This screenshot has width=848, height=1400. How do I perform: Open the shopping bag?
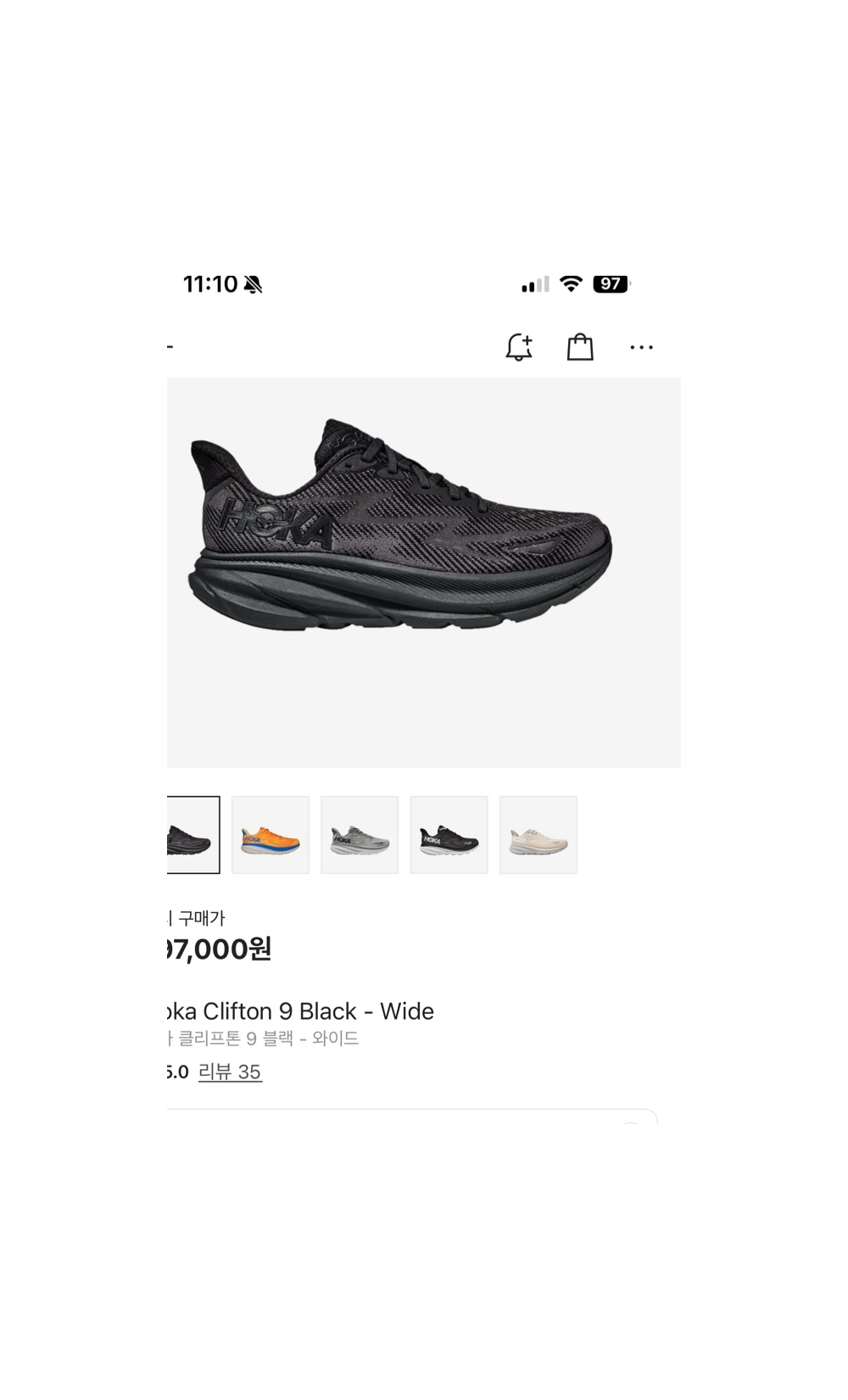[x=580, y=346]
